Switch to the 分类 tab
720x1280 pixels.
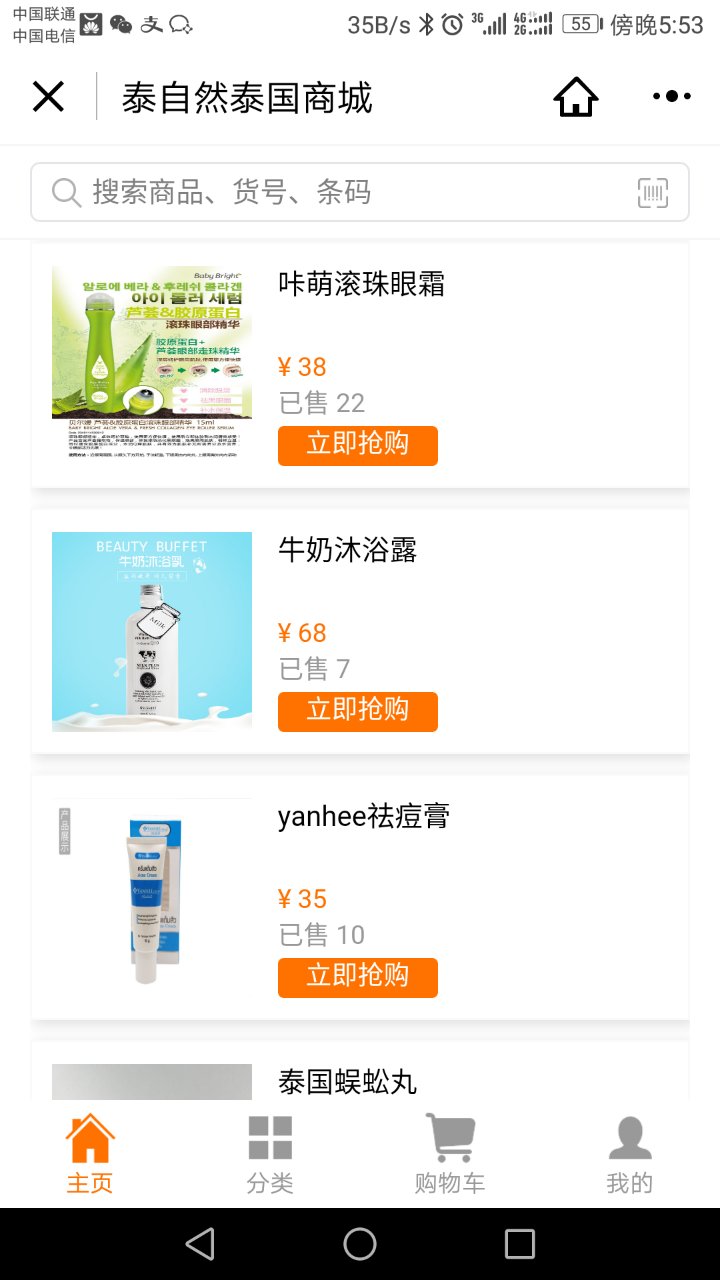point(270,1155)
